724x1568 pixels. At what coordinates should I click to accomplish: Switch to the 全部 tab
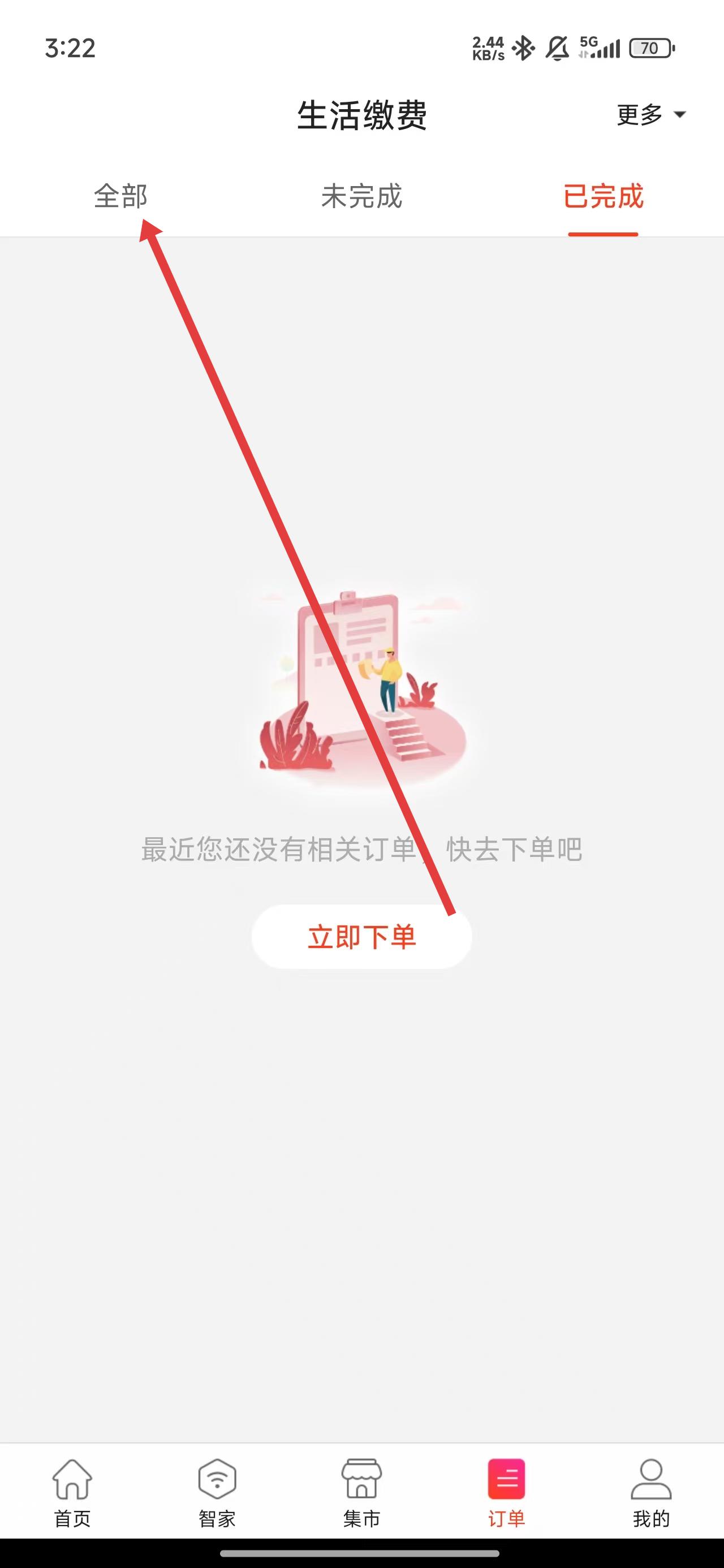coord(120,197)
